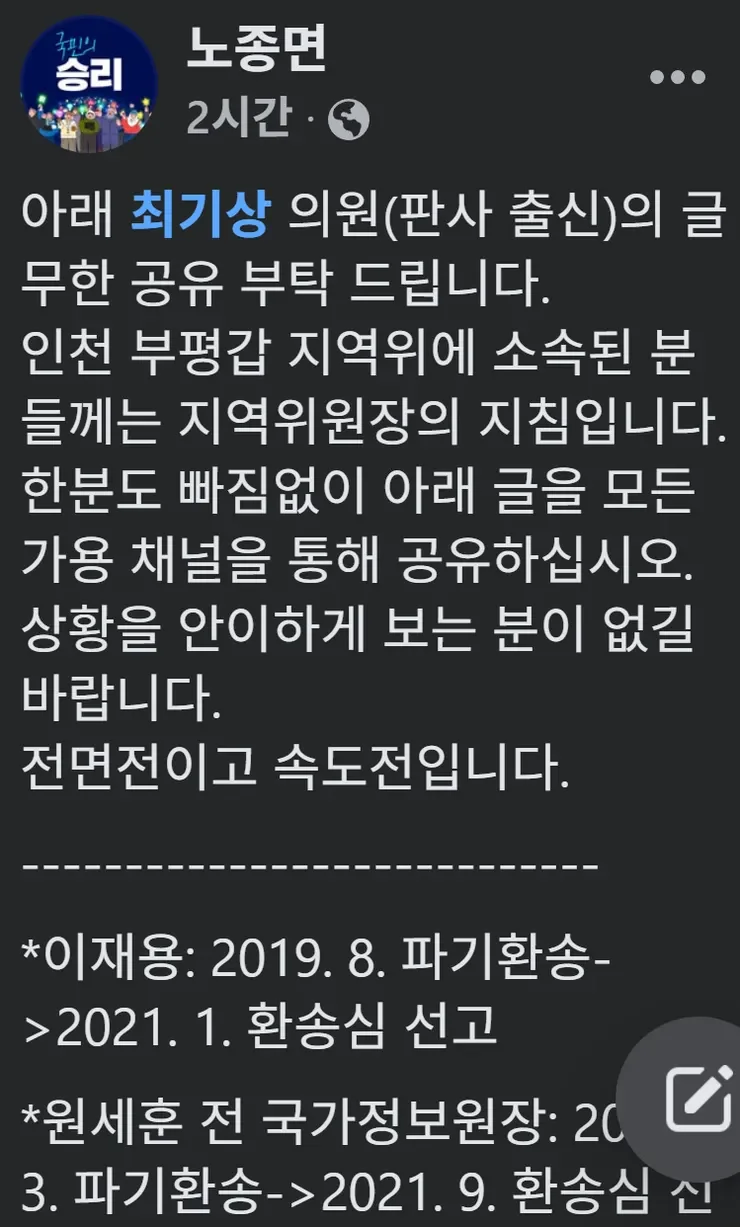Open the post's three-dot overflow menu

point(677,78)
